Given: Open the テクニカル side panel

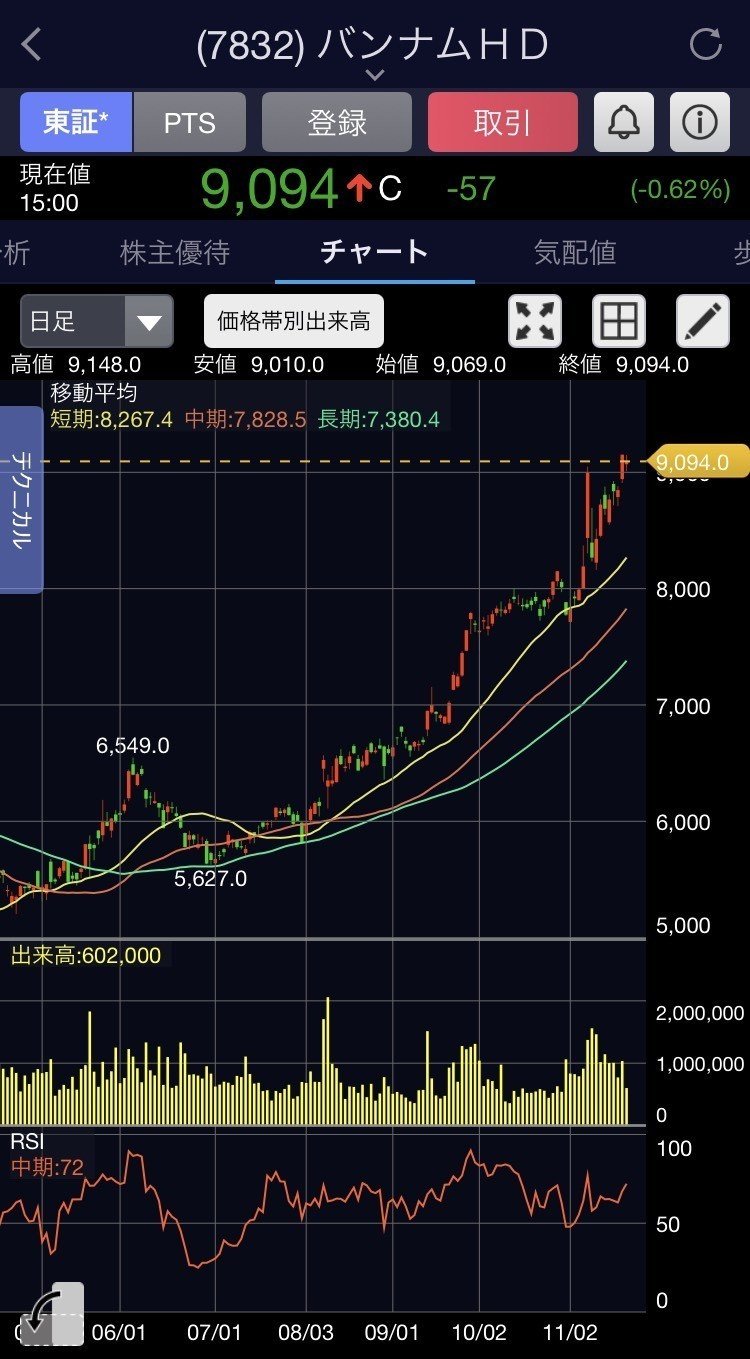Looking at the screenshot, I should click(x=21, y=499).
